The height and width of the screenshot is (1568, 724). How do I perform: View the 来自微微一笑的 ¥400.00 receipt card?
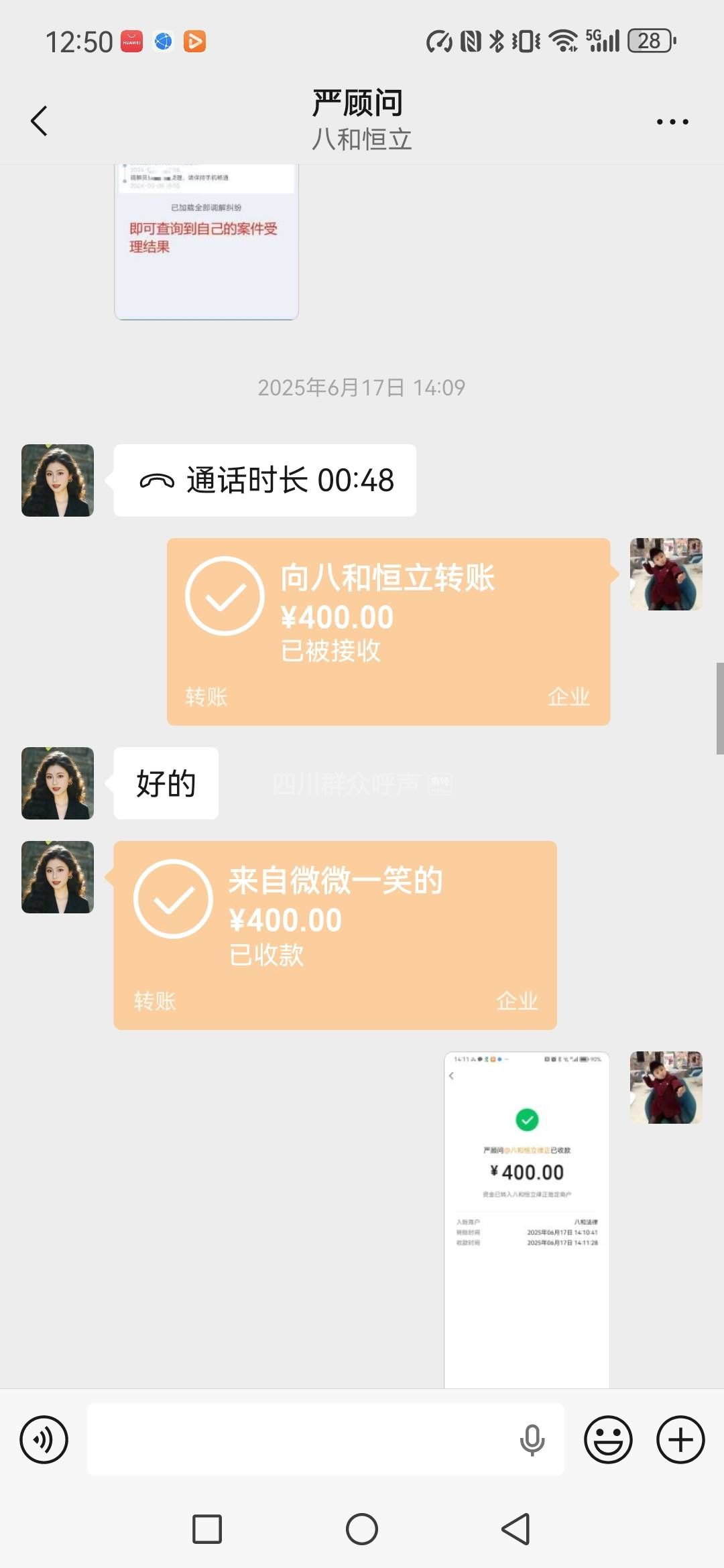pyautogui.click(x=335, y=935)
